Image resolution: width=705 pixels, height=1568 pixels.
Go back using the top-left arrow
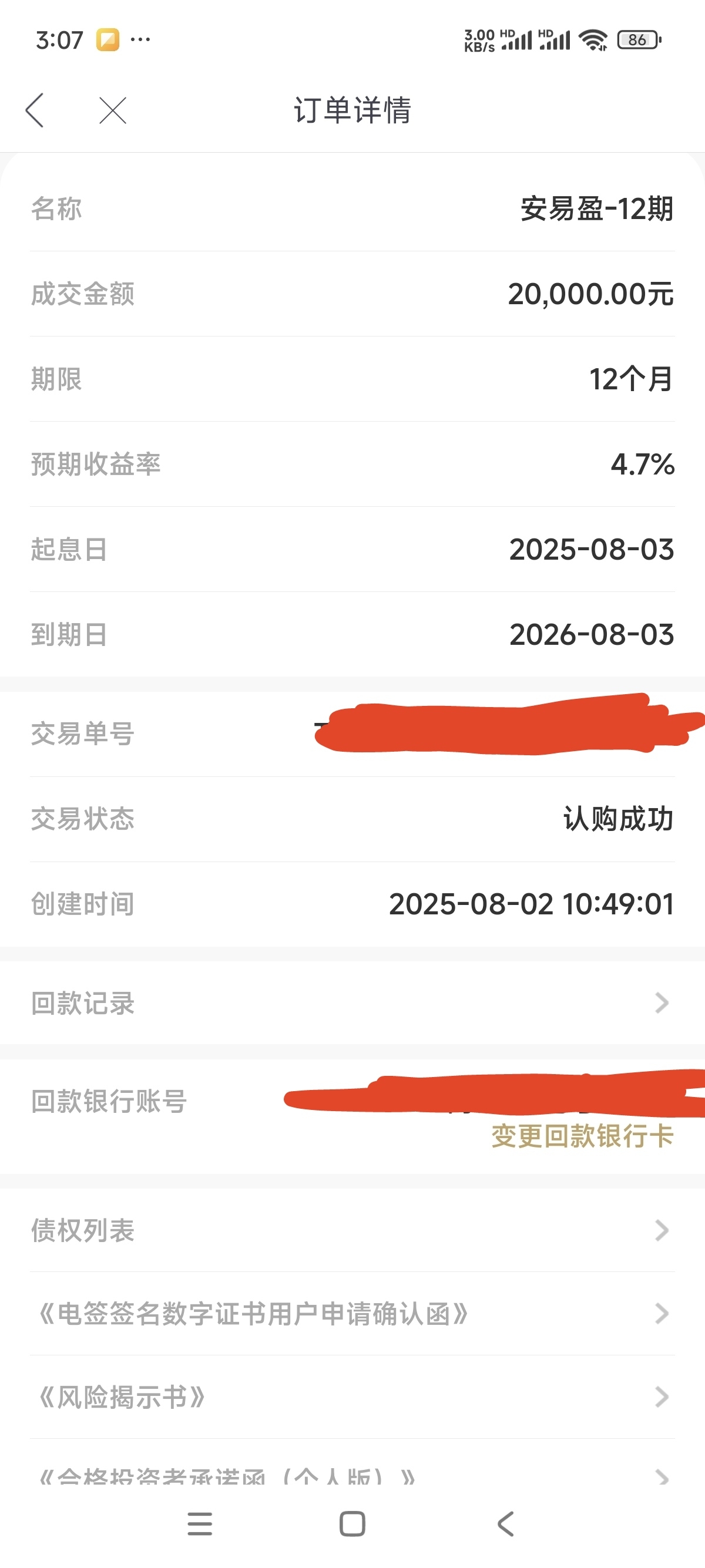(35, 110)
